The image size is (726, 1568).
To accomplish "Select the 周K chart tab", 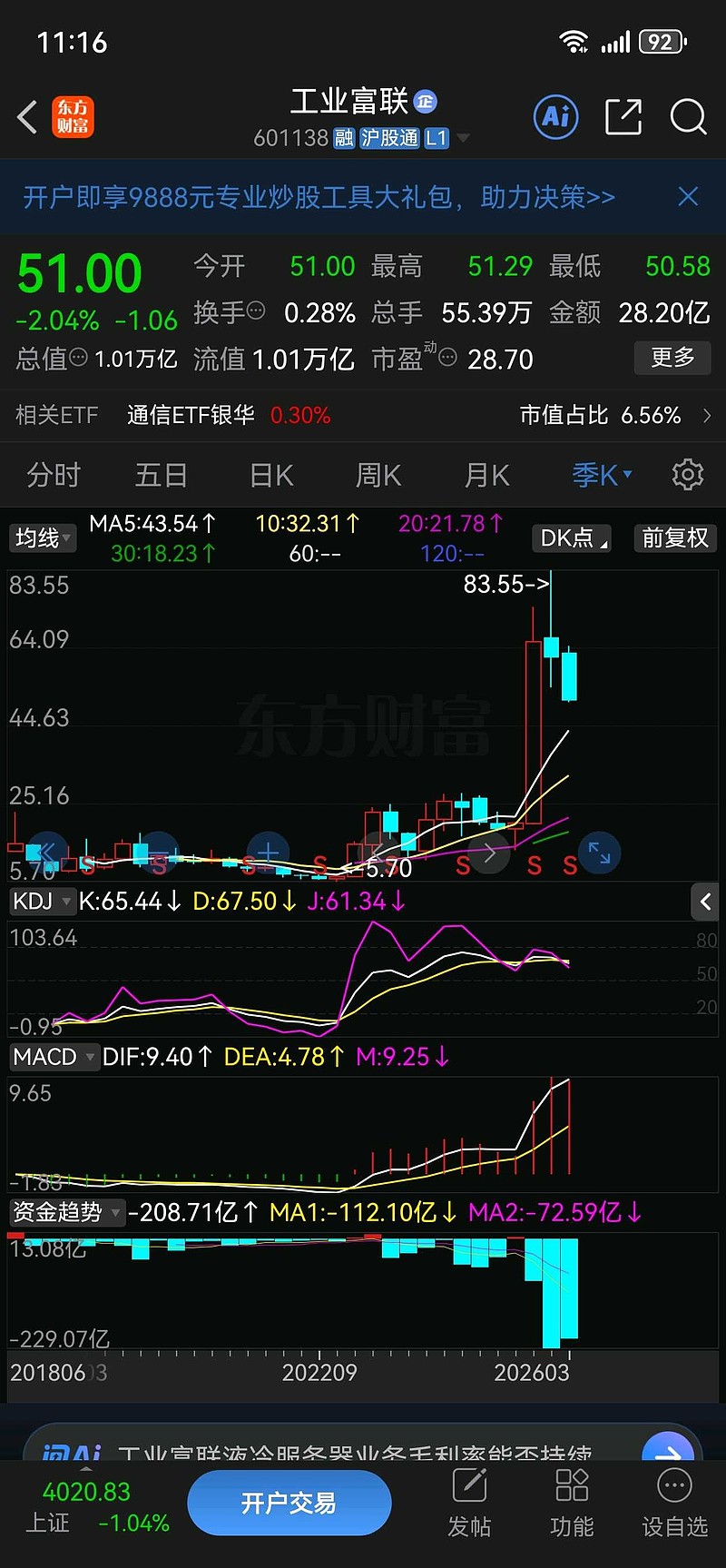I will (x=378, y=475).
